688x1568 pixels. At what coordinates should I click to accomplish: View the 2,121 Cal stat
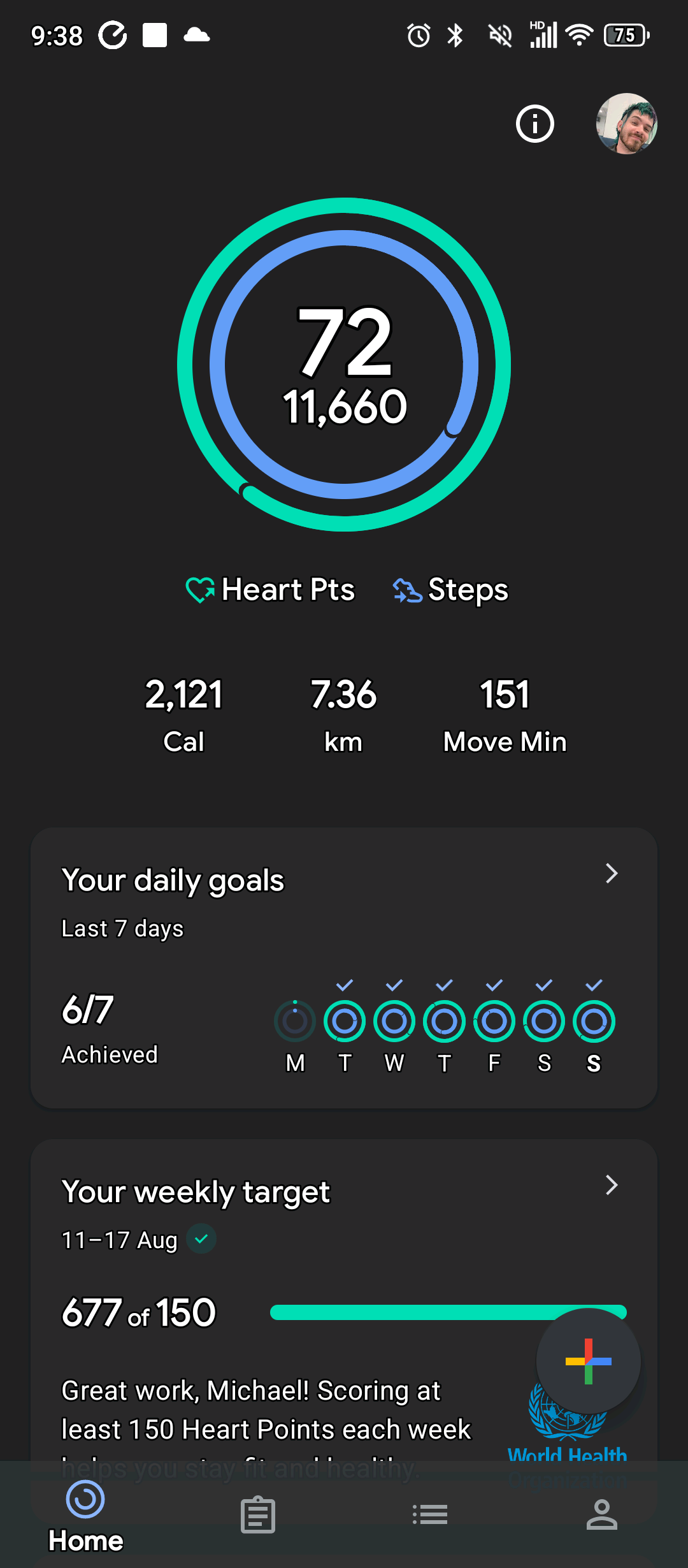(183, 715)
